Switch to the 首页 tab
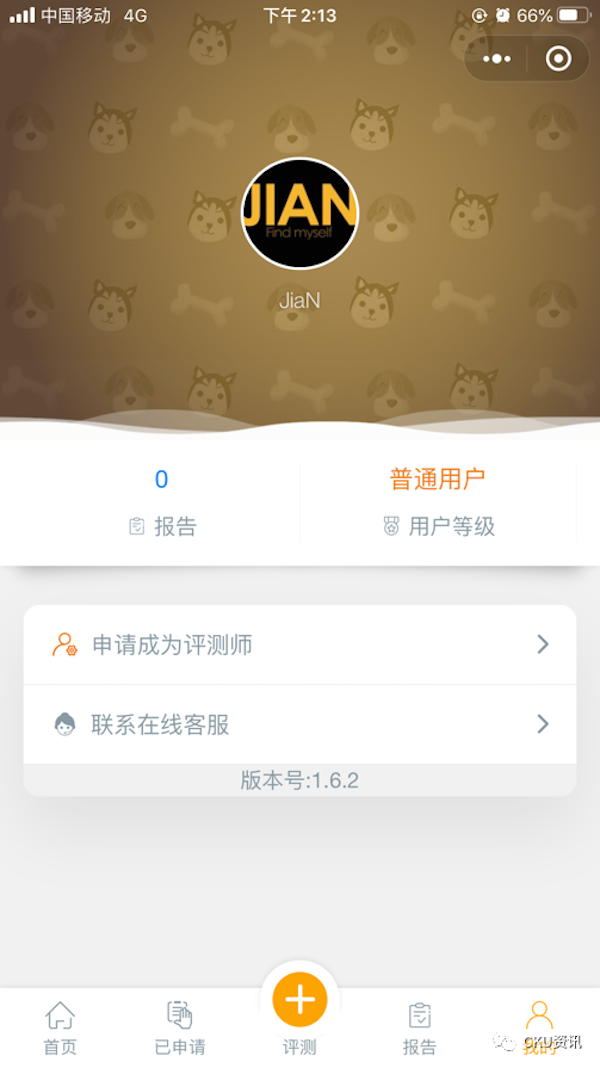Viewport: 600px width, 1068px height. 60,1028
